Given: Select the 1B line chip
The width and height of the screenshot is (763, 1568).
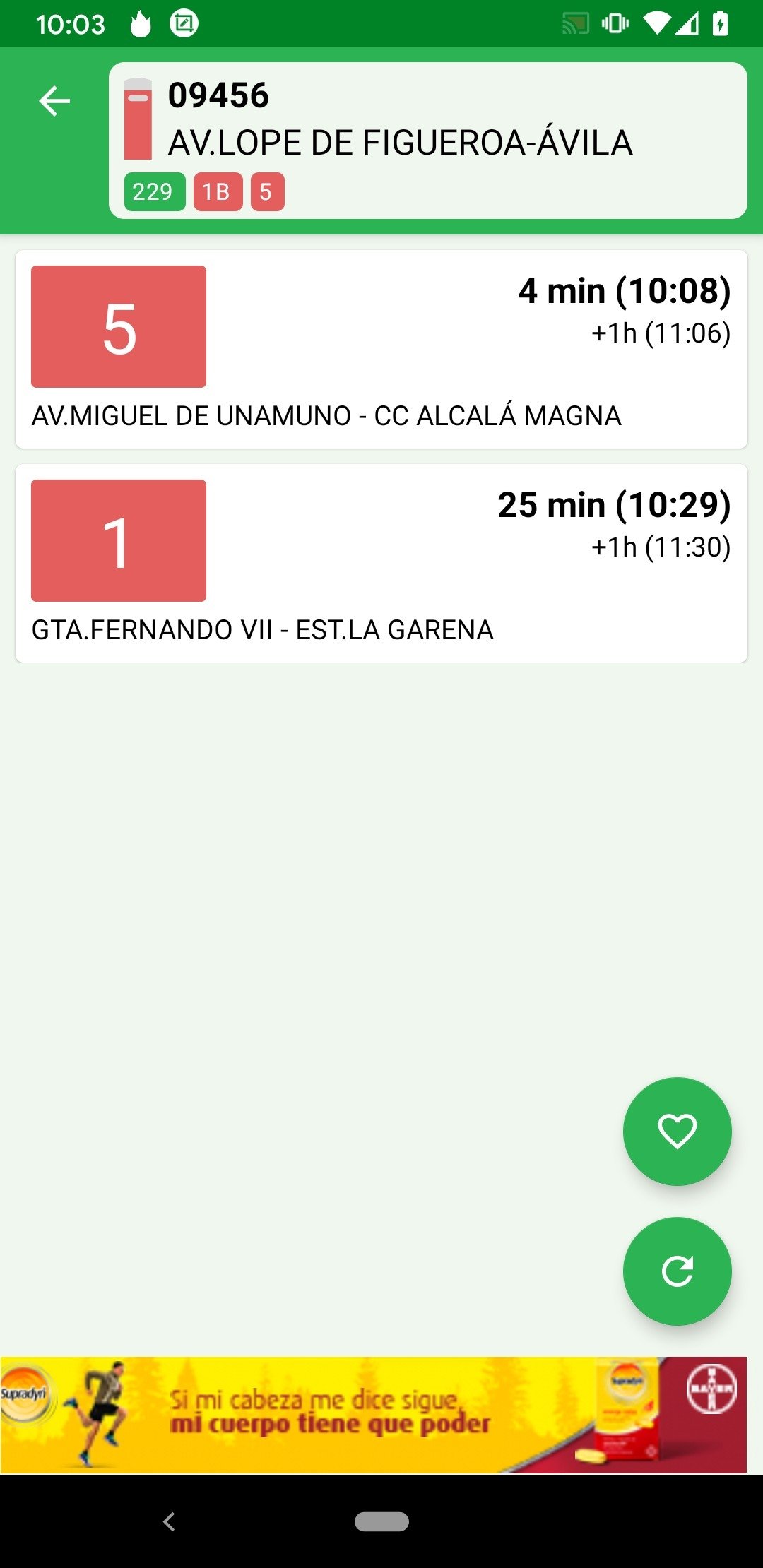Looking at the screenshot, I should coord(218,191).
